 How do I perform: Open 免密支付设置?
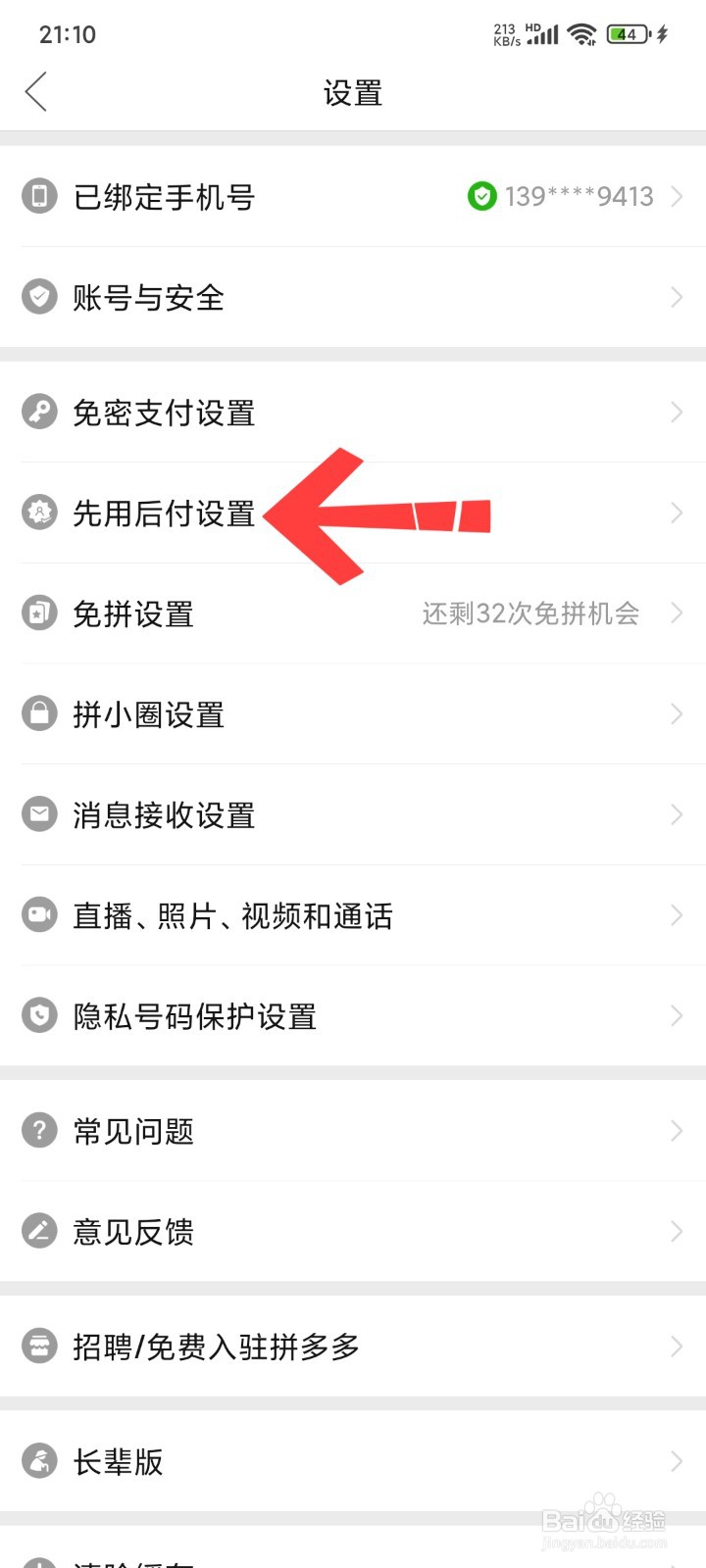point(353,413)
